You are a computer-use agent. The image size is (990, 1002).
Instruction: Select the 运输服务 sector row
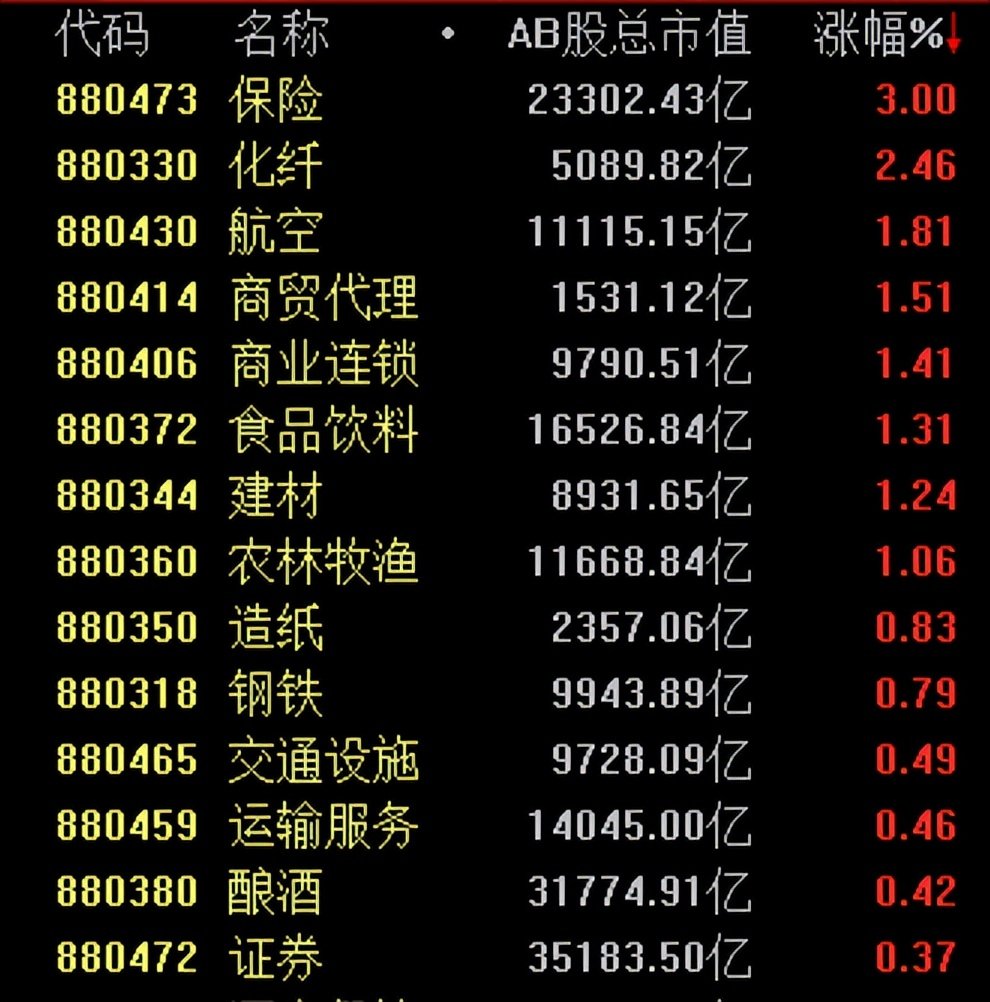point(495,826)
